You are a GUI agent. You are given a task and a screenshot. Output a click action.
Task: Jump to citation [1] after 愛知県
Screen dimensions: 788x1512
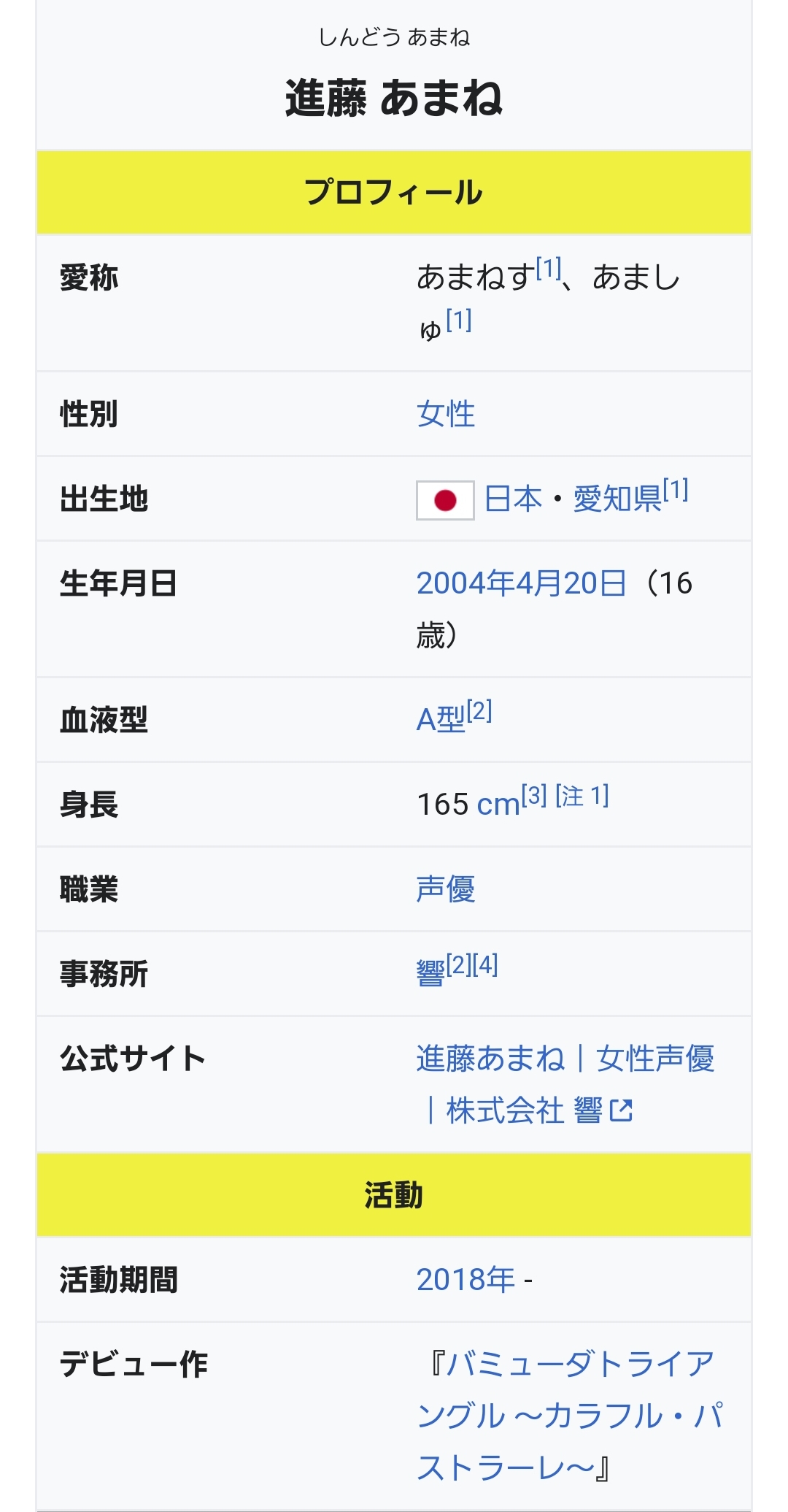676,490
